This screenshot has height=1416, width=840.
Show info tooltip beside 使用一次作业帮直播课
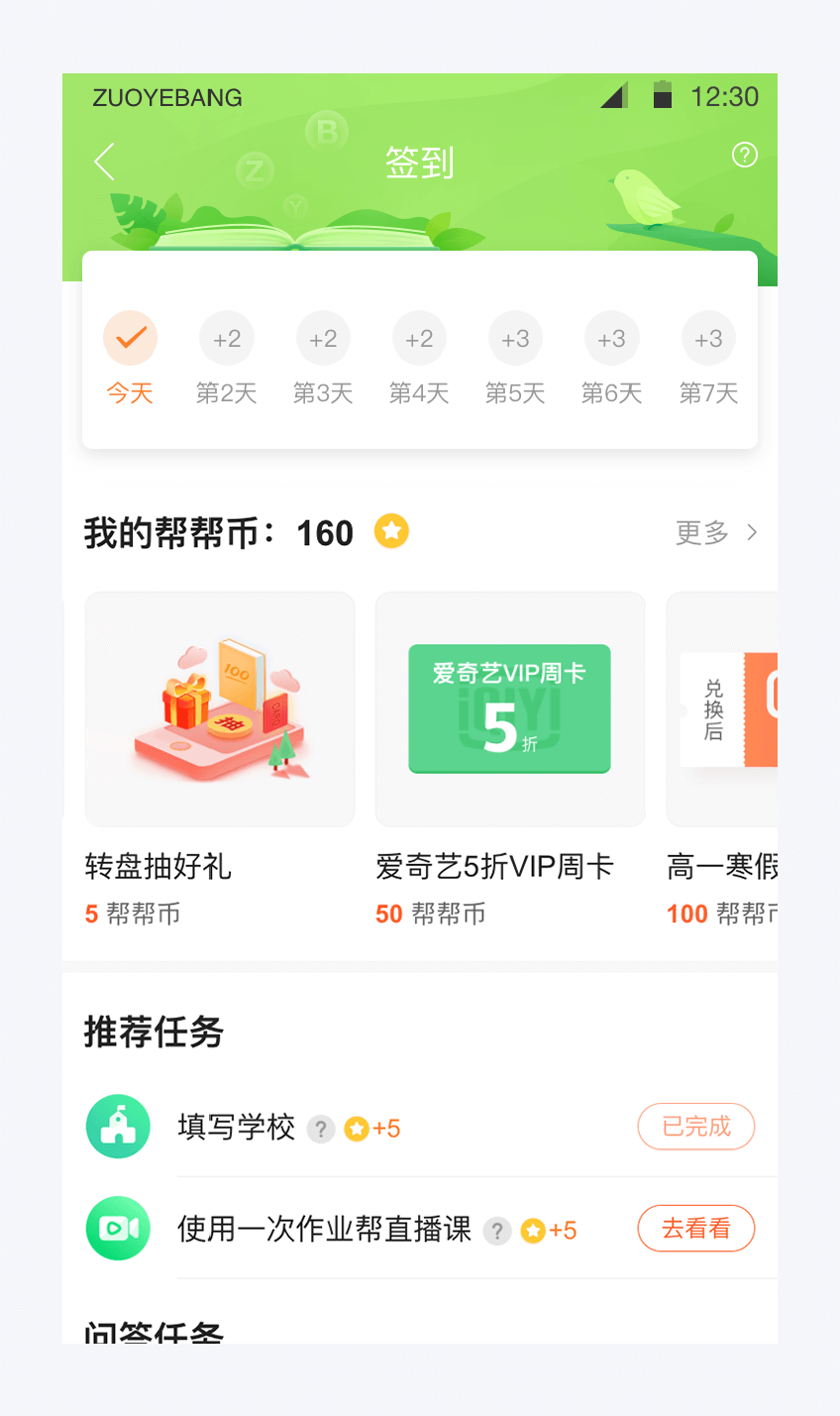point(496,1231)
